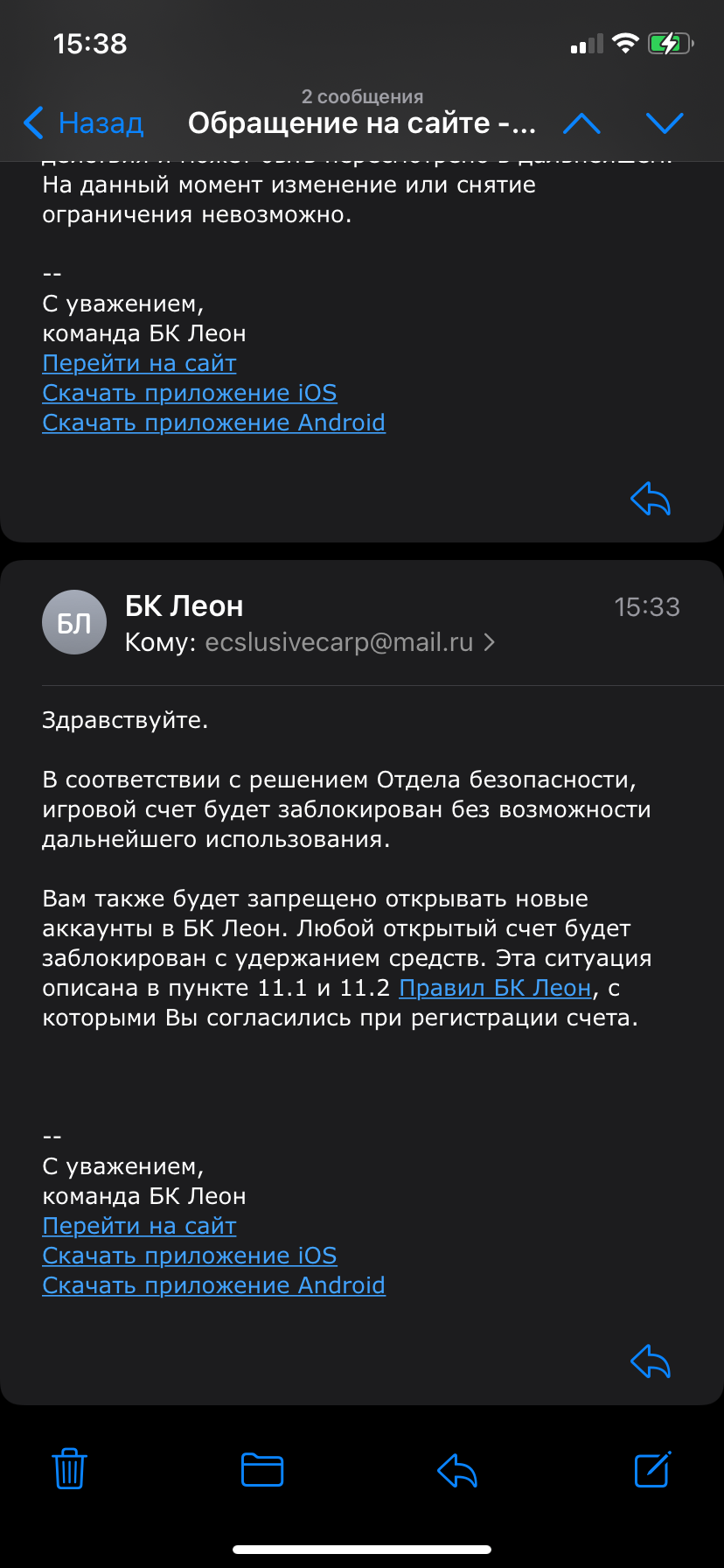Move the thread to a folder
This screenshot has height=1568, width=724.
coord(262,1469)
